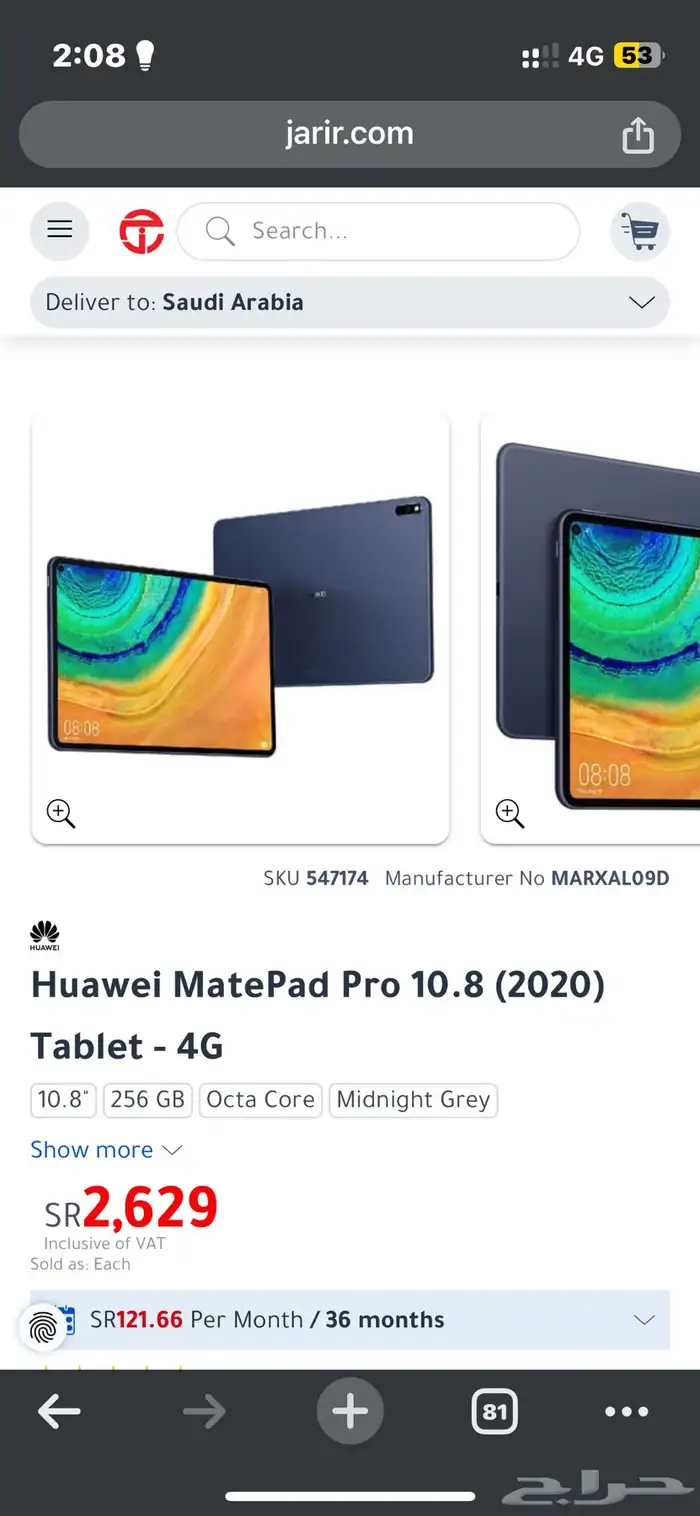
Task: Expand the SR121.66 per month installment row
Action: [x=350, y=1320]
